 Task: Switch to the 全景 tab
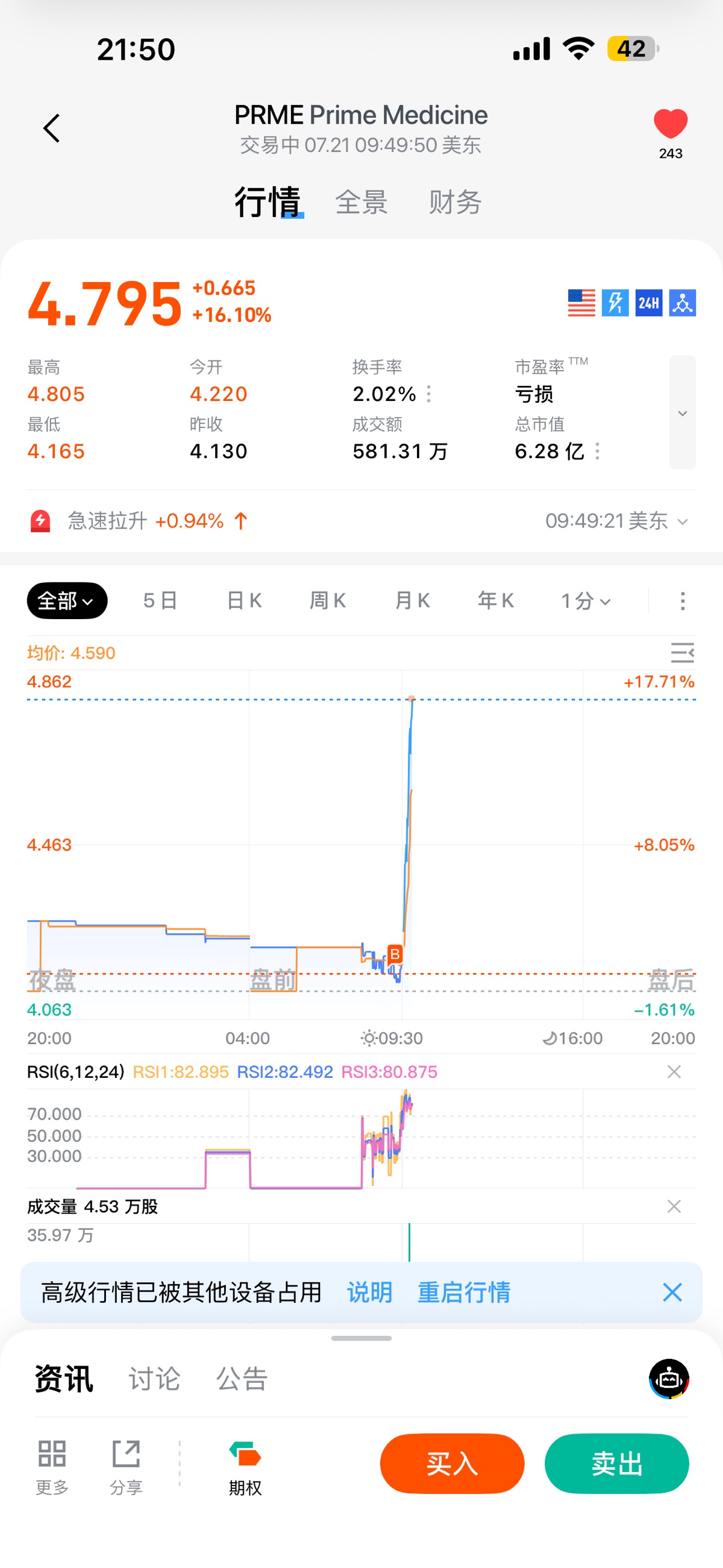[x=361, y=202]
